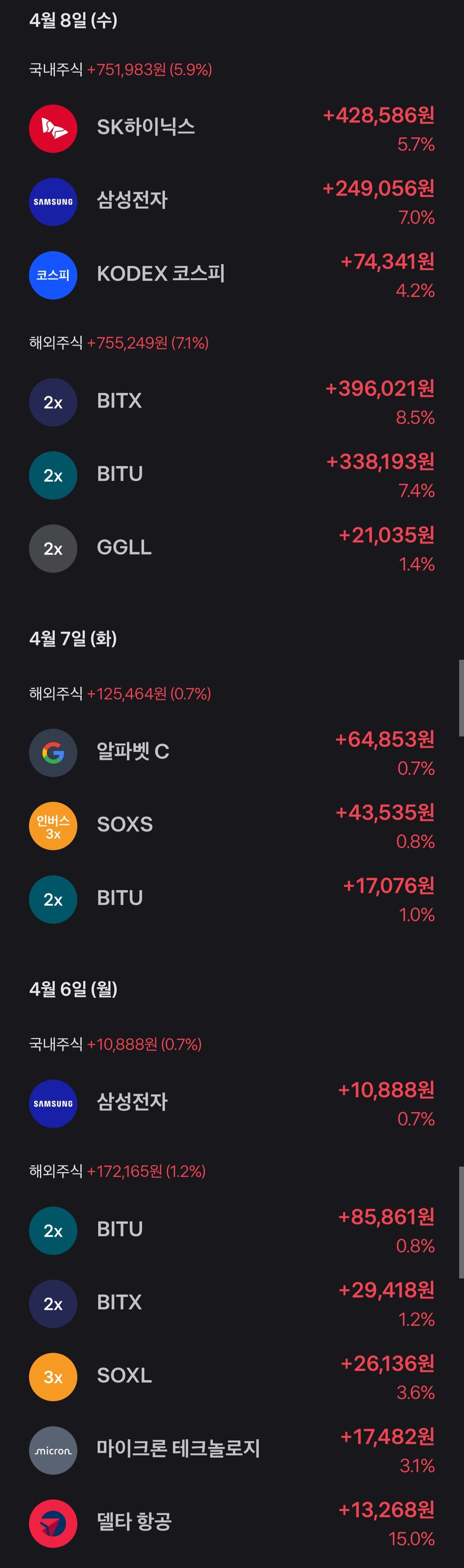
Task: Open the SOXS inverse 3x row
Action: tap(232, 825)
